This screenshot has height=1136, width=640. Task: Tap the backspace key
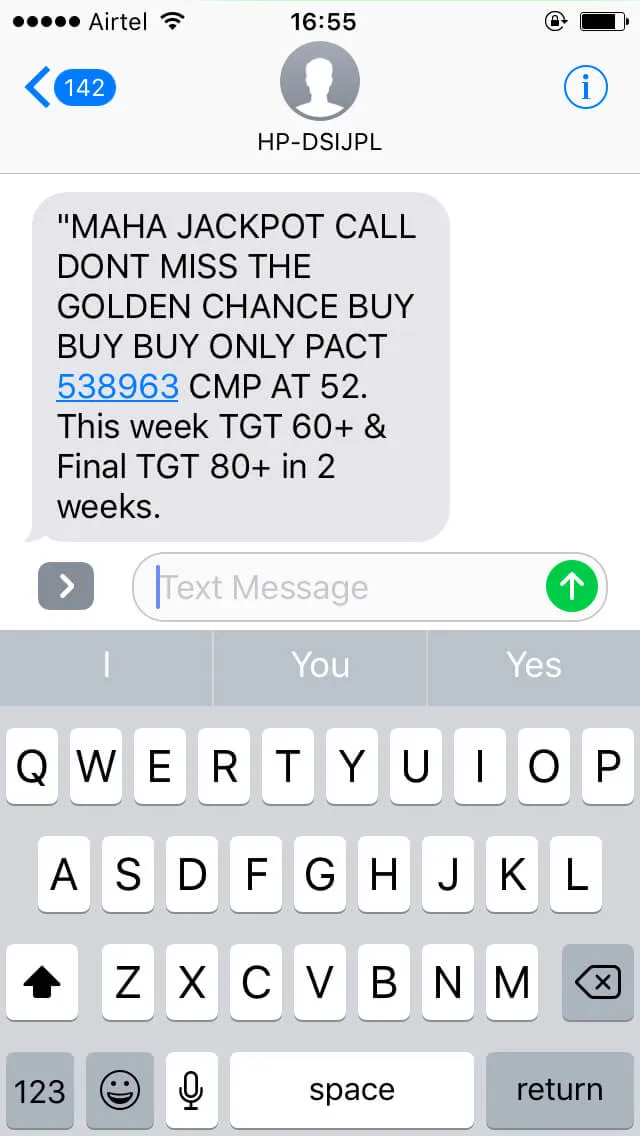[x=597, y=984]
